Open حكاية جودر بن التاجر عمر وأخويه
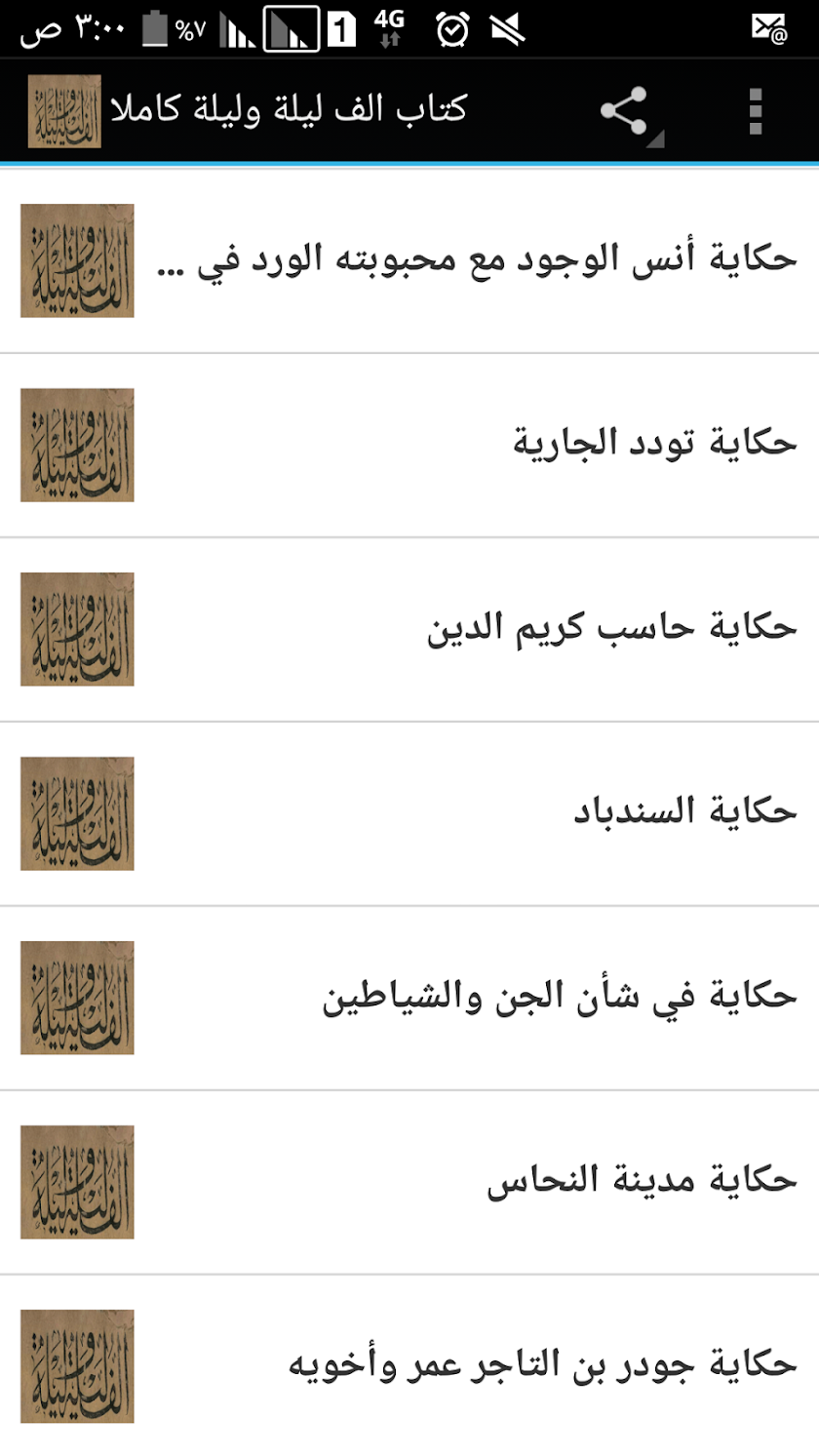819x1456 pixels. 543,1365
